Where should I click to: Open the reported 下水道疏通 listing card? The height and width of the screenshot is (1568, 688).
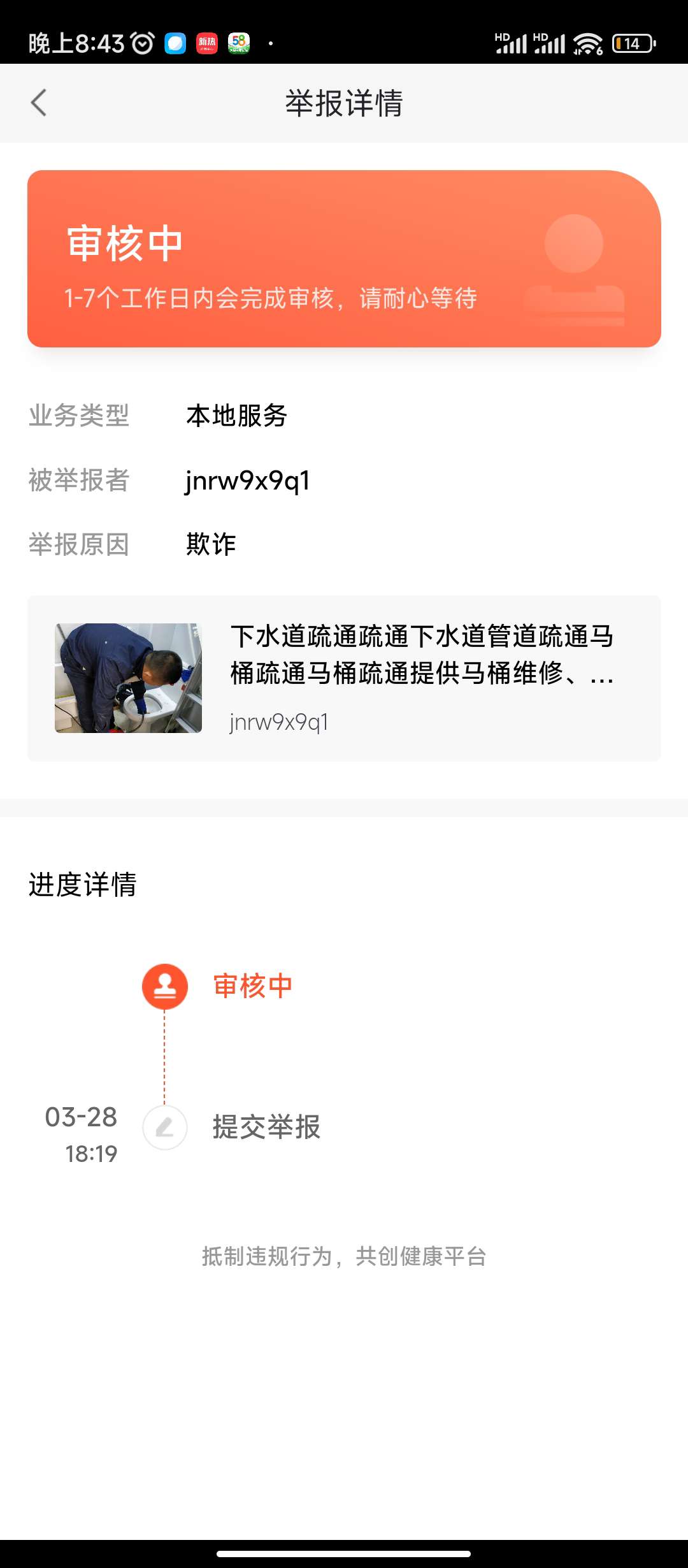tap(344, 678)
